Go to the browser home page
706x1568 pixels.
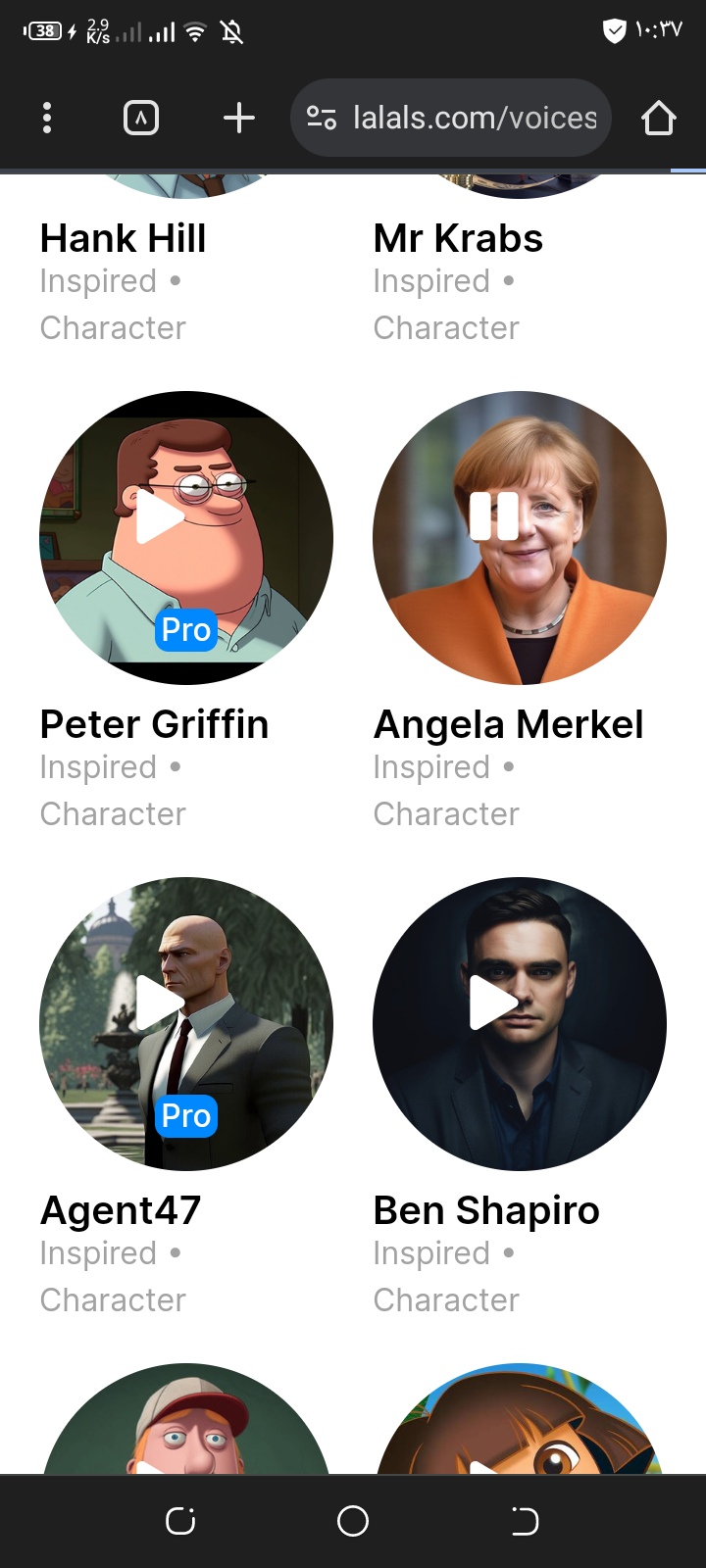(659, 119)
